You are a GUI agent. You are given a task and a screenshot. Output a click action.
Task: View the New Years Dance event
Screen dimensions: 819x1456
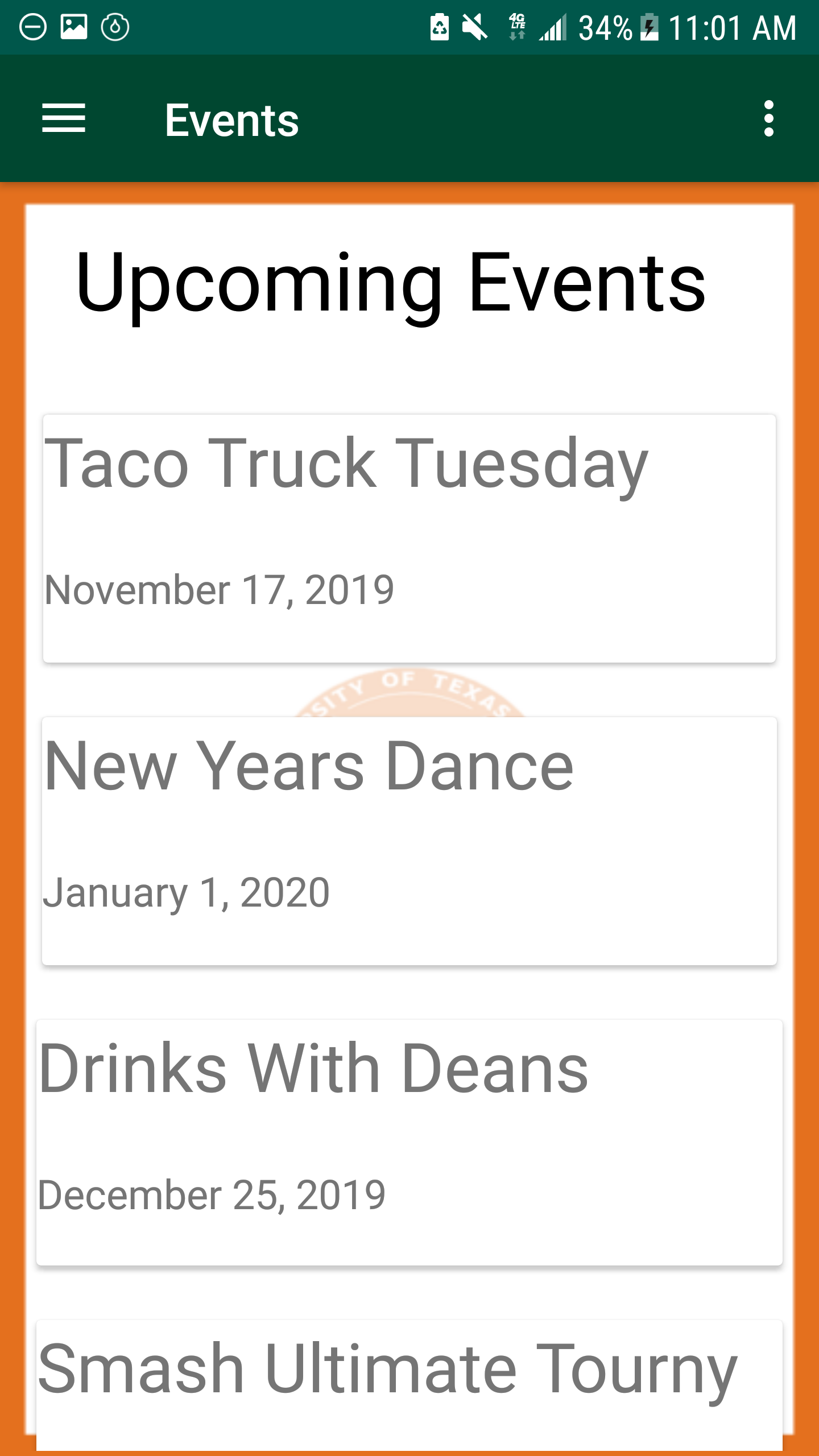[409, 841]
